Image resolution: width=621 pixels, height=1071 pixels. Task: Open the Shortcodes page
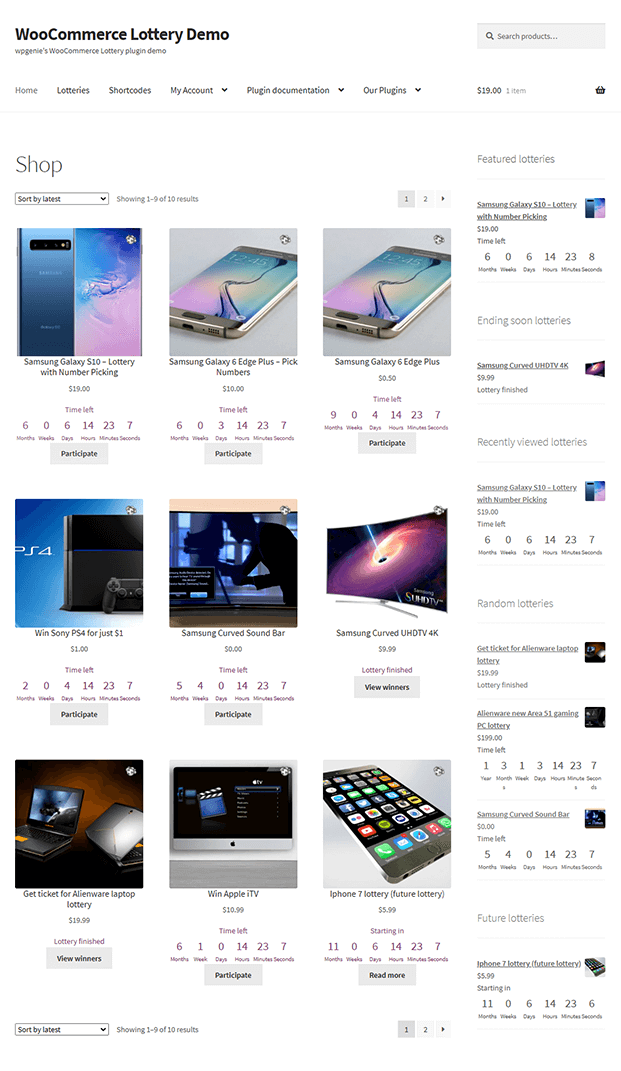tap(130, 90)
